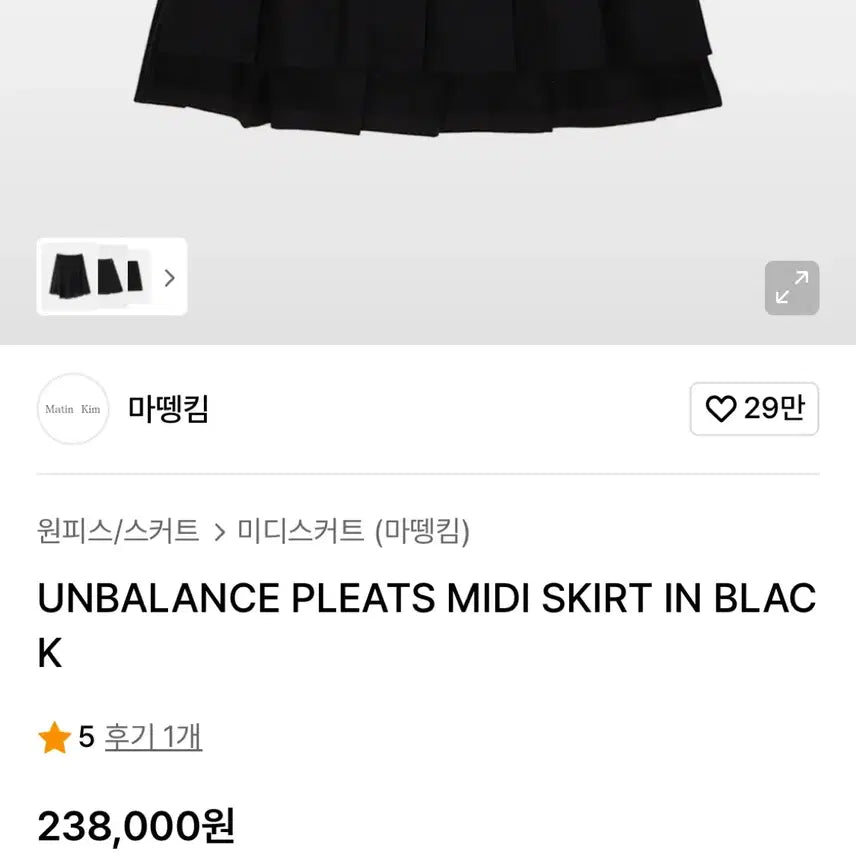Open the 미디스커트 (마뗑킴) category
The width and height of the screenshot is (856, 856).
353,530
